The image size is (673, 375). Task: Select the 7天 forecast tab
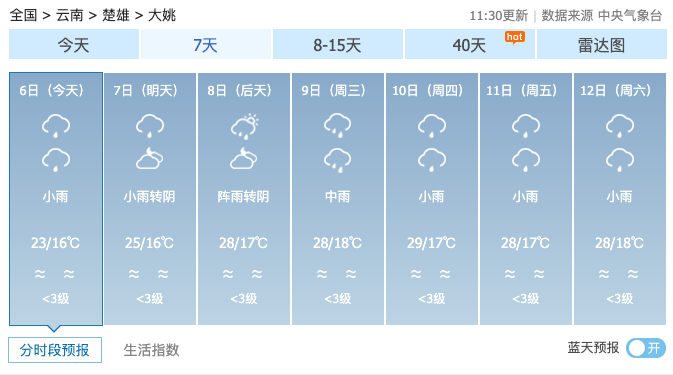coord(206,44)
